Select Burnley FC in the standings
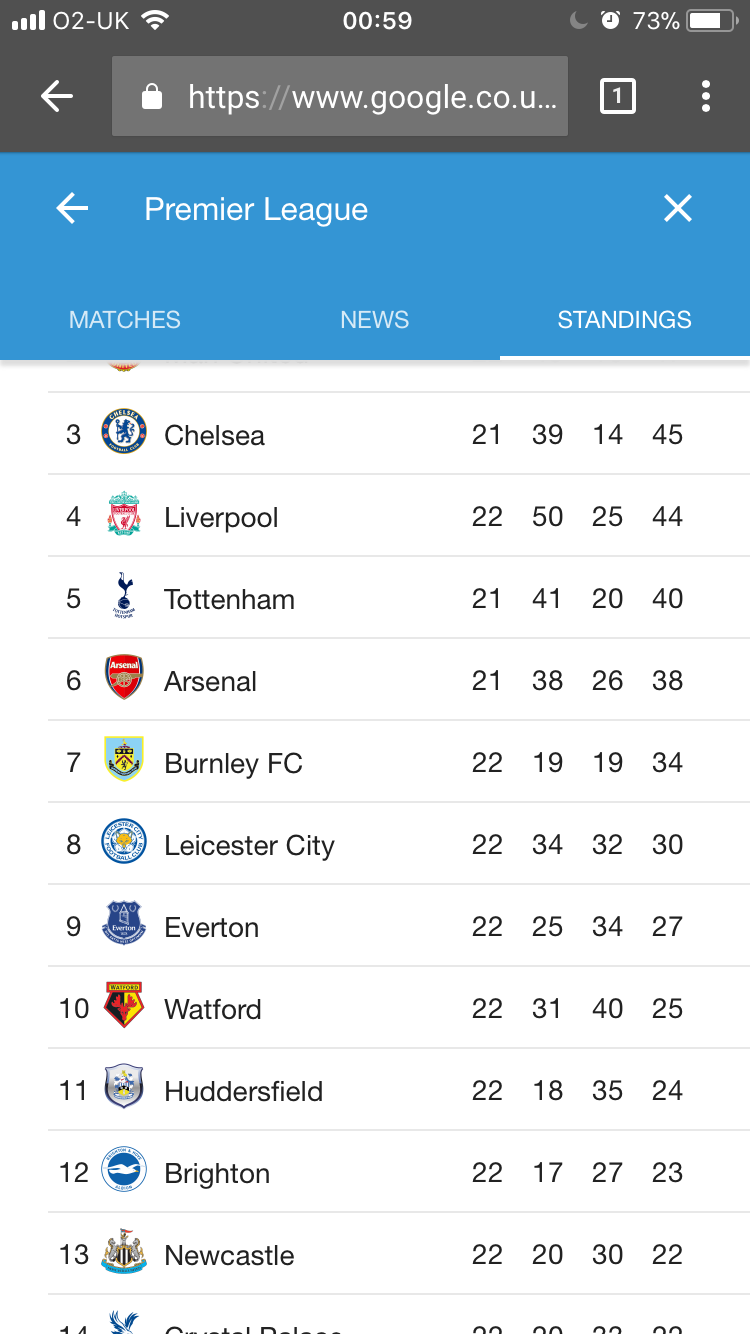 [x=399, y=762]
